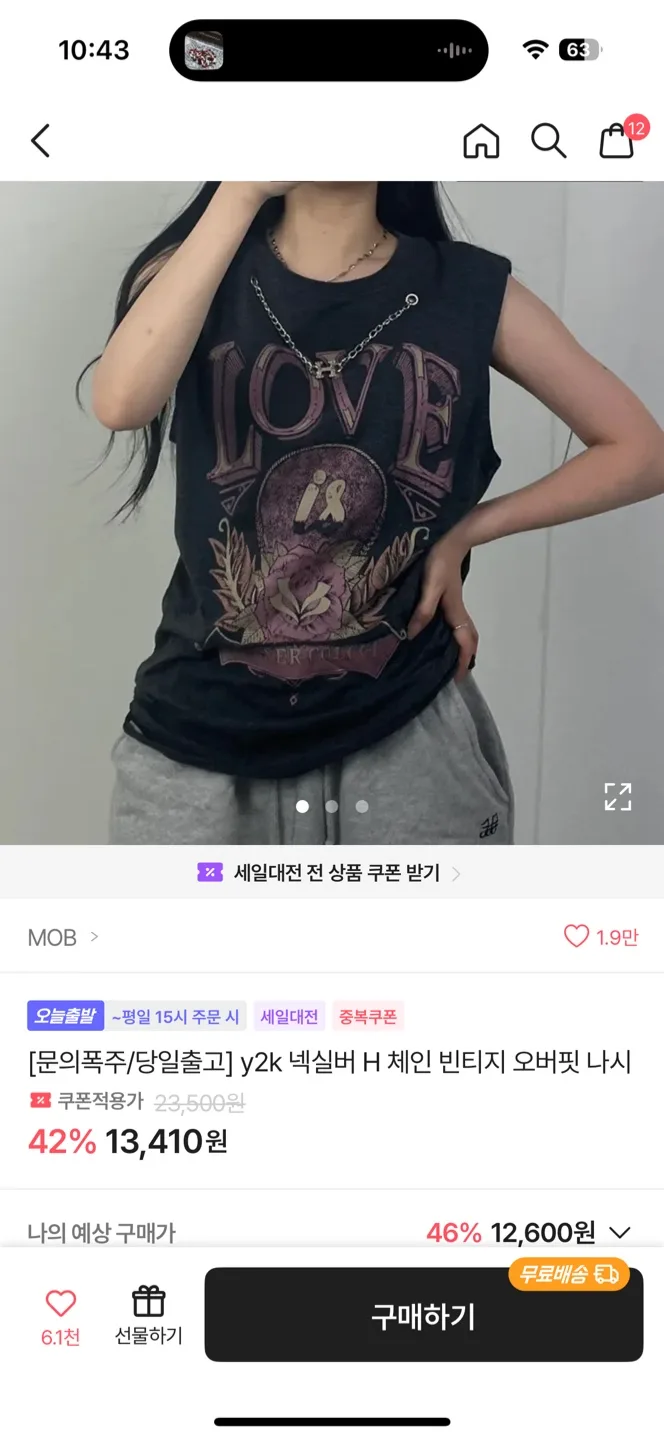664x1440 pixels.
Task: Tap 선물하기 gift button
Action: (x=148, y=1316)
